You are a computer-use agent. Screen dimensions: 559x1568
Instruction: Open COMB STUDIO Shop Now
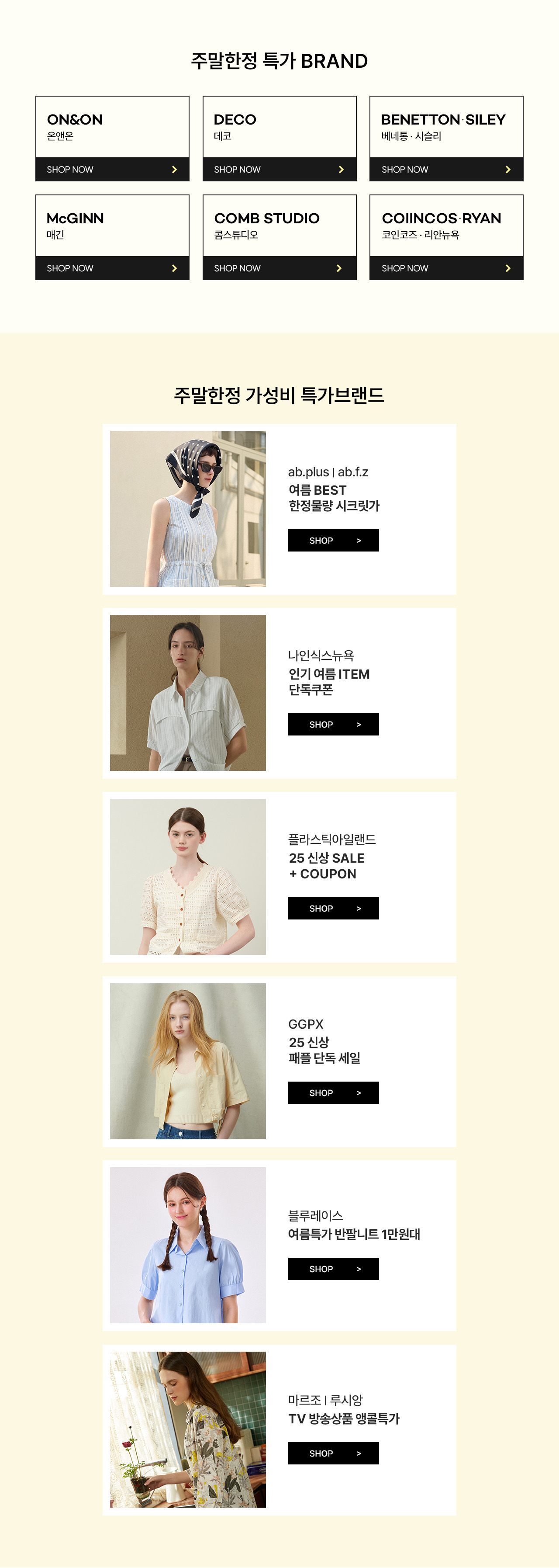[279, 268]
